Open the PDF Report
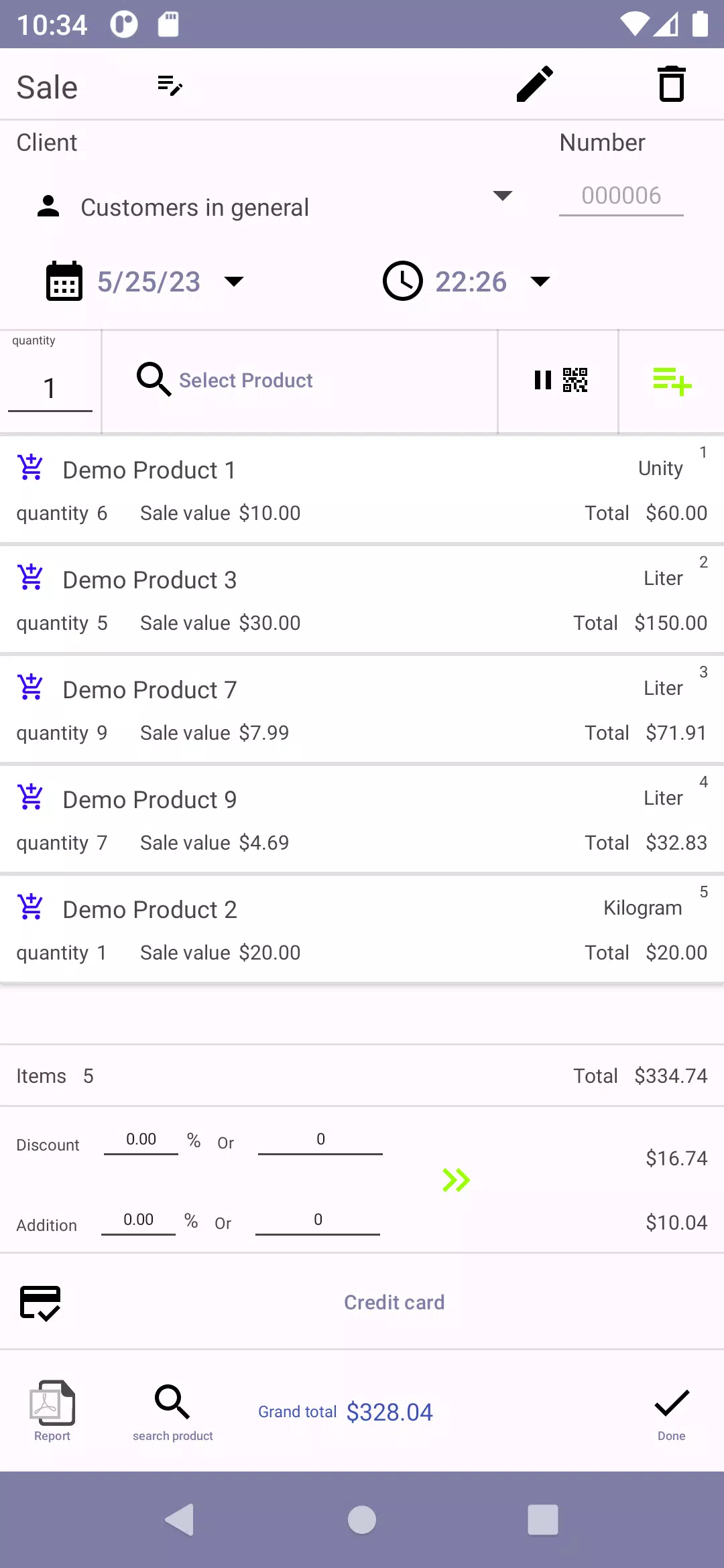 coord(52,1411)
